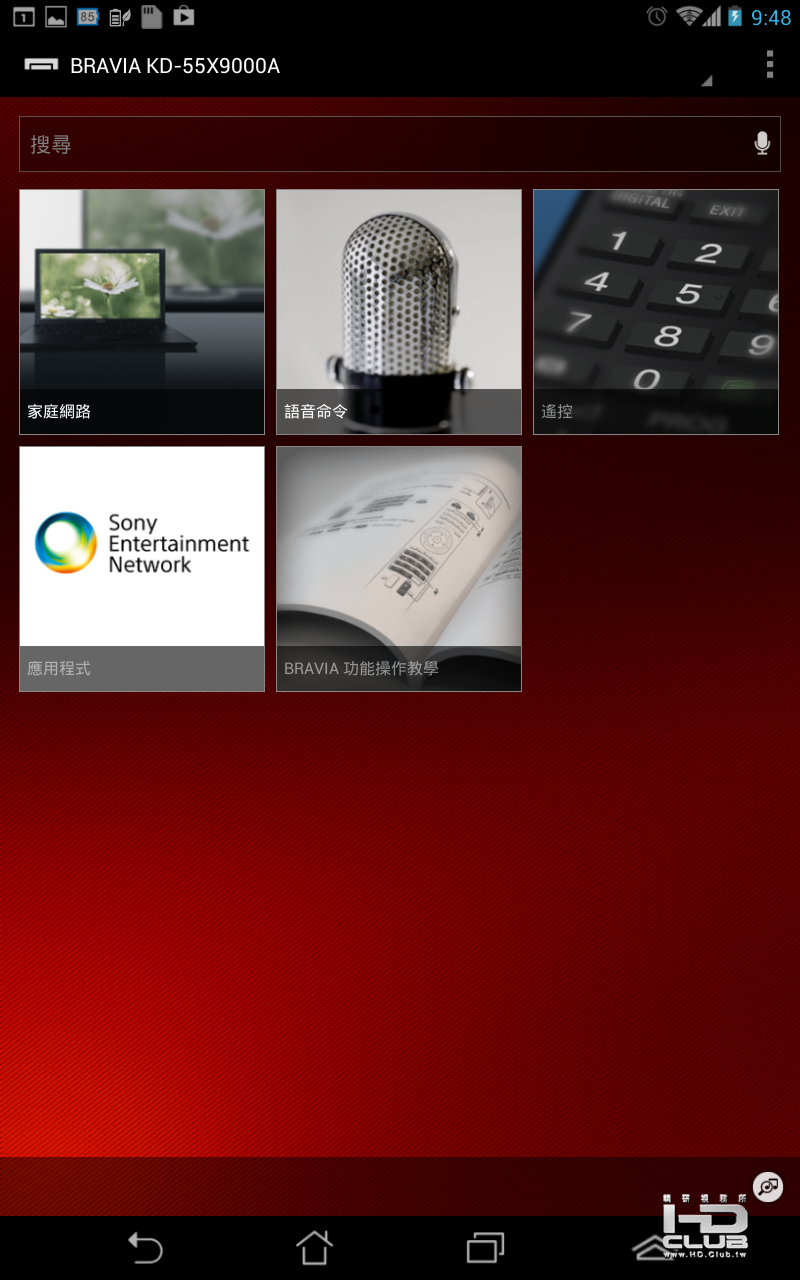
Task: Go back with the system back button
Action: point(145,1247)
